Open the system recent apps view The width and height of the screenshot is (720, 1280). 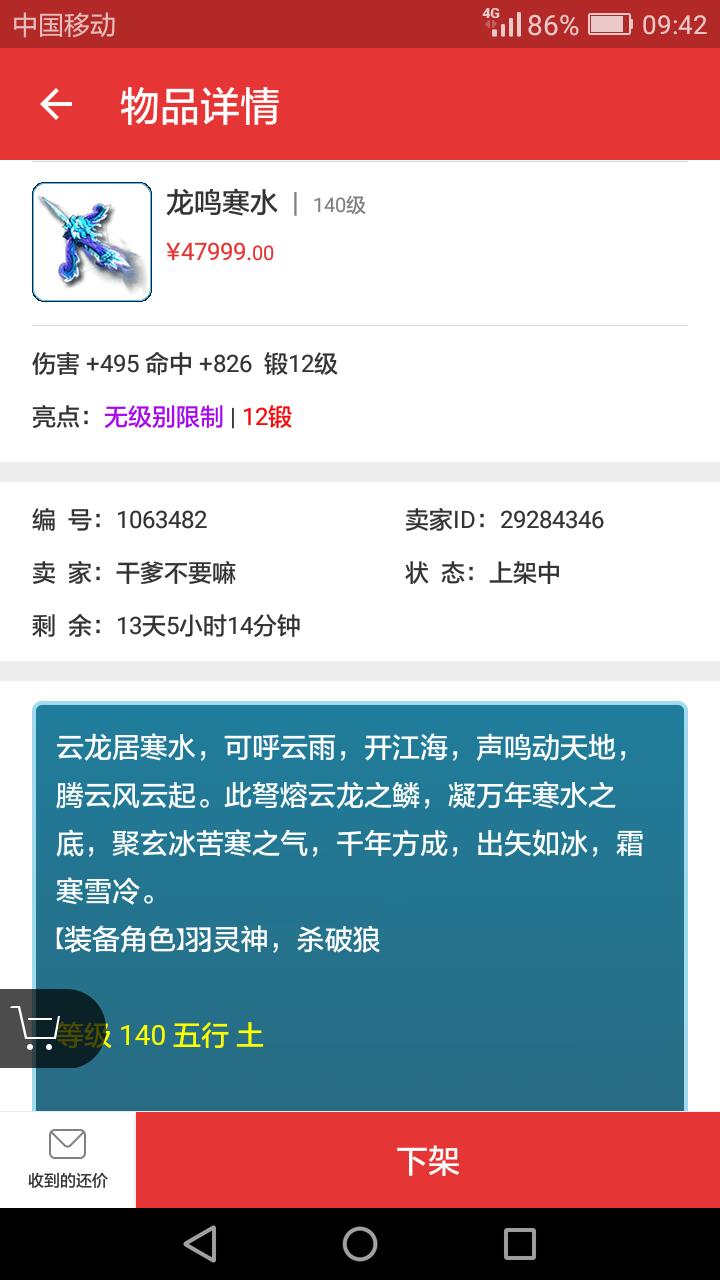[519, 1244]
